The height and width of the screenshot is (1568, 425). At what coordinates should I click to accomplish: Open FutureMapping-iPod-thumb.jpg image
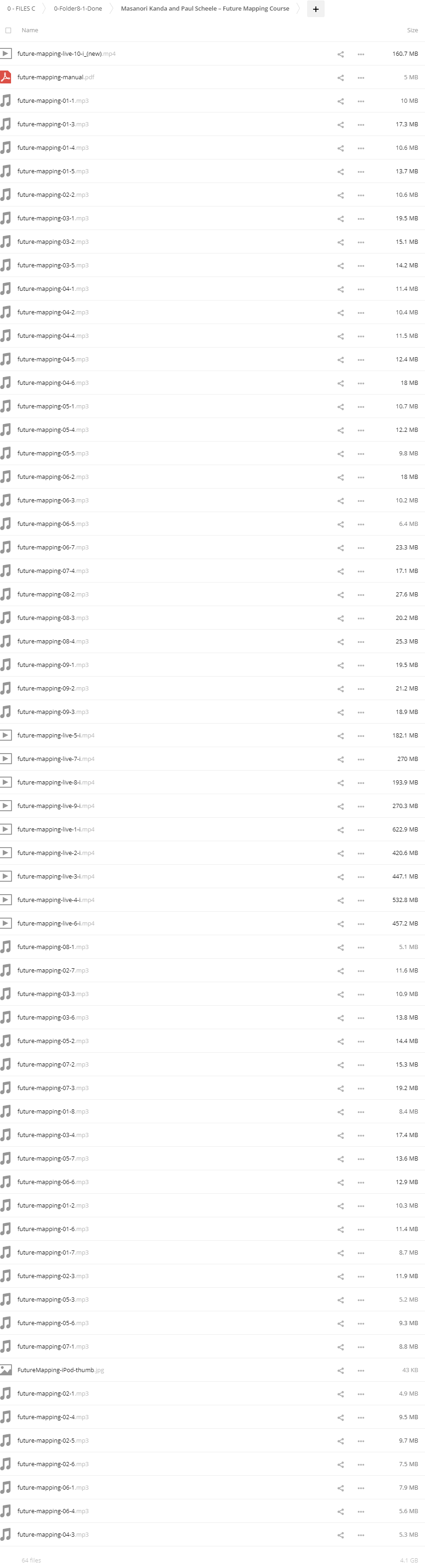tap(55, 1370)
